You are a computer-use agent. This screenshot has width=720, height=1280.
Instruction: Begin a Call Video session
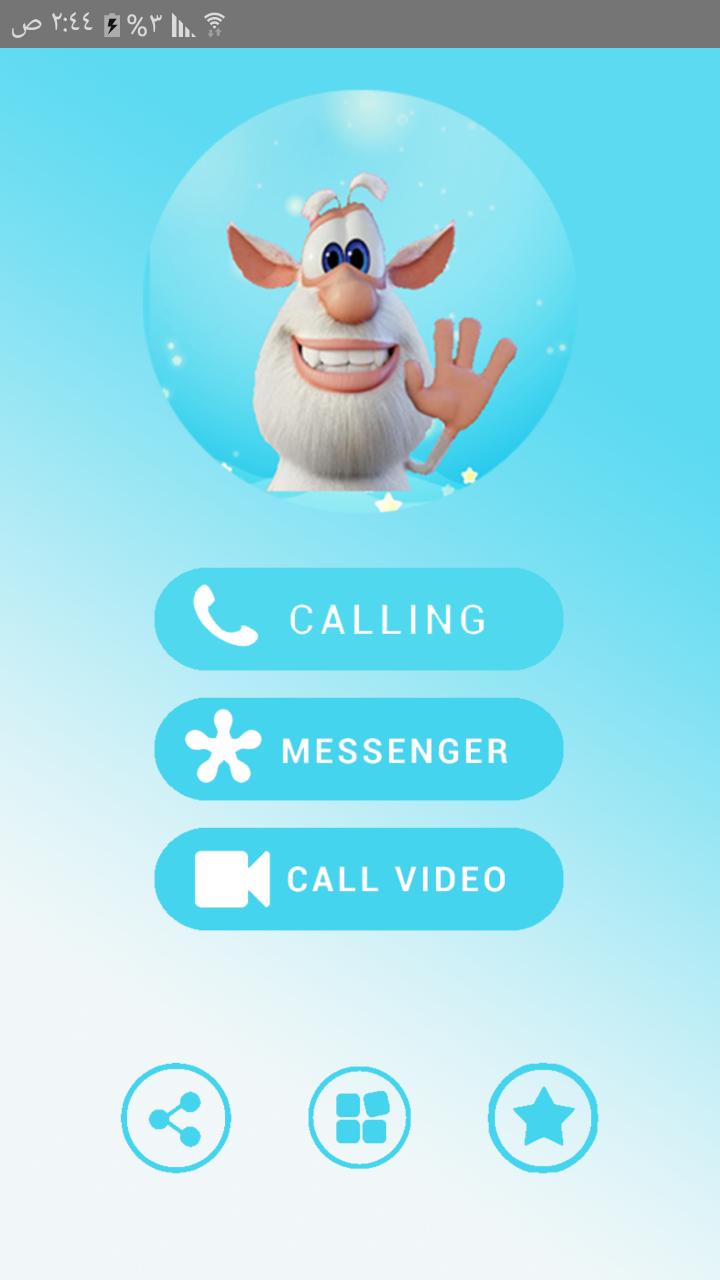click(358, 879)
